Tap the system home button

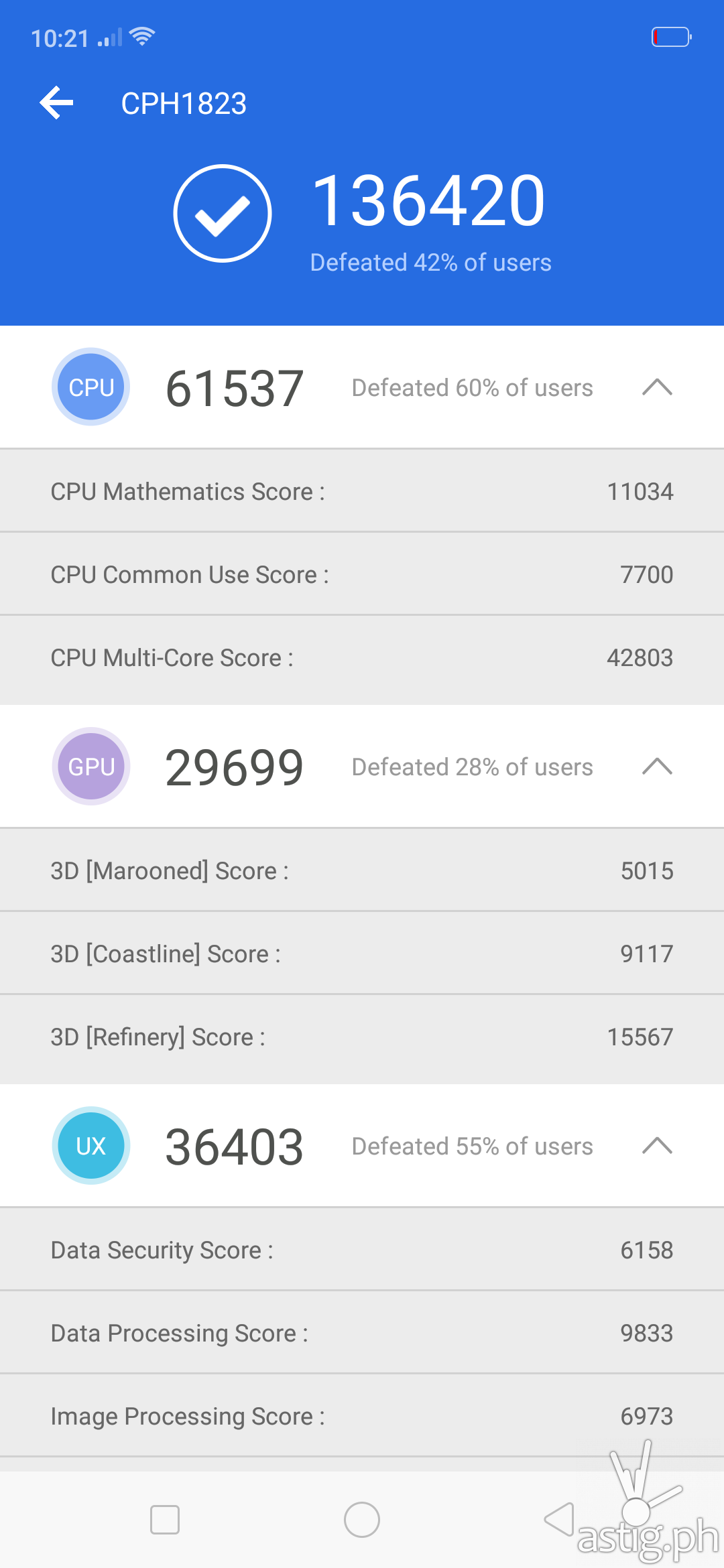(362, 1519)
